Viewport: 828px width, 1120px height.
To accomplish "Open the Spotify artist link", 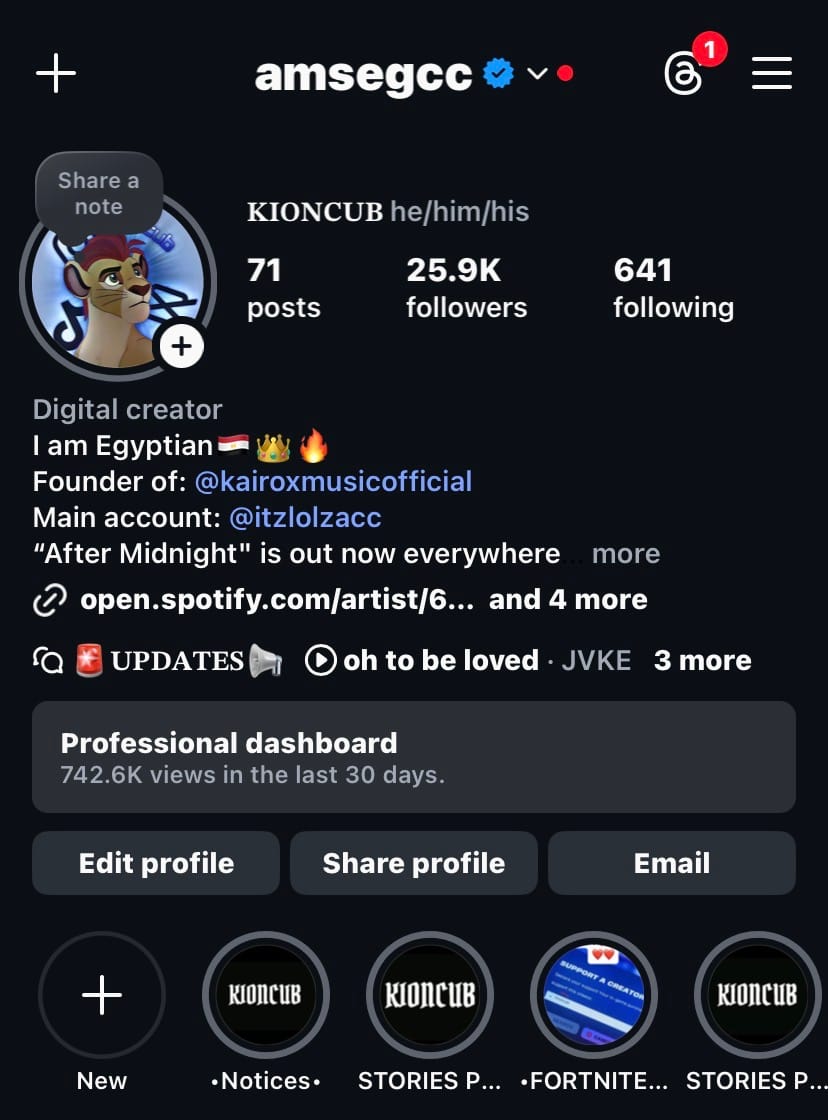I will [x=276, y=599].
